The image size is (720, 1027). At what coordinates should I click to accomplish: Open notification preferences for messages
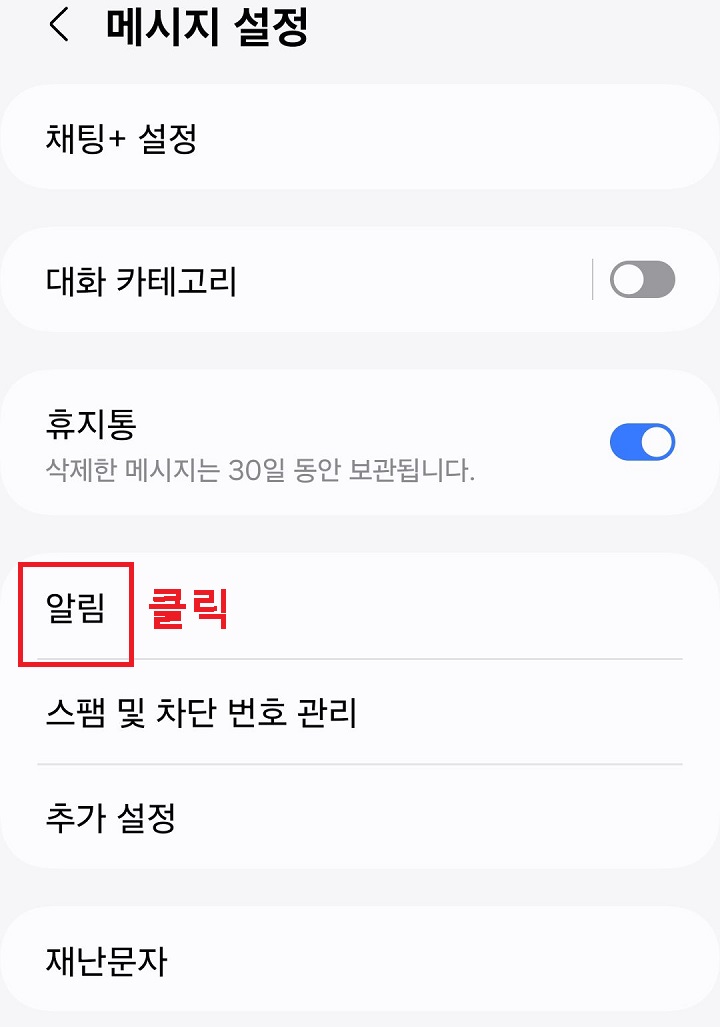(x=75, y=611)
